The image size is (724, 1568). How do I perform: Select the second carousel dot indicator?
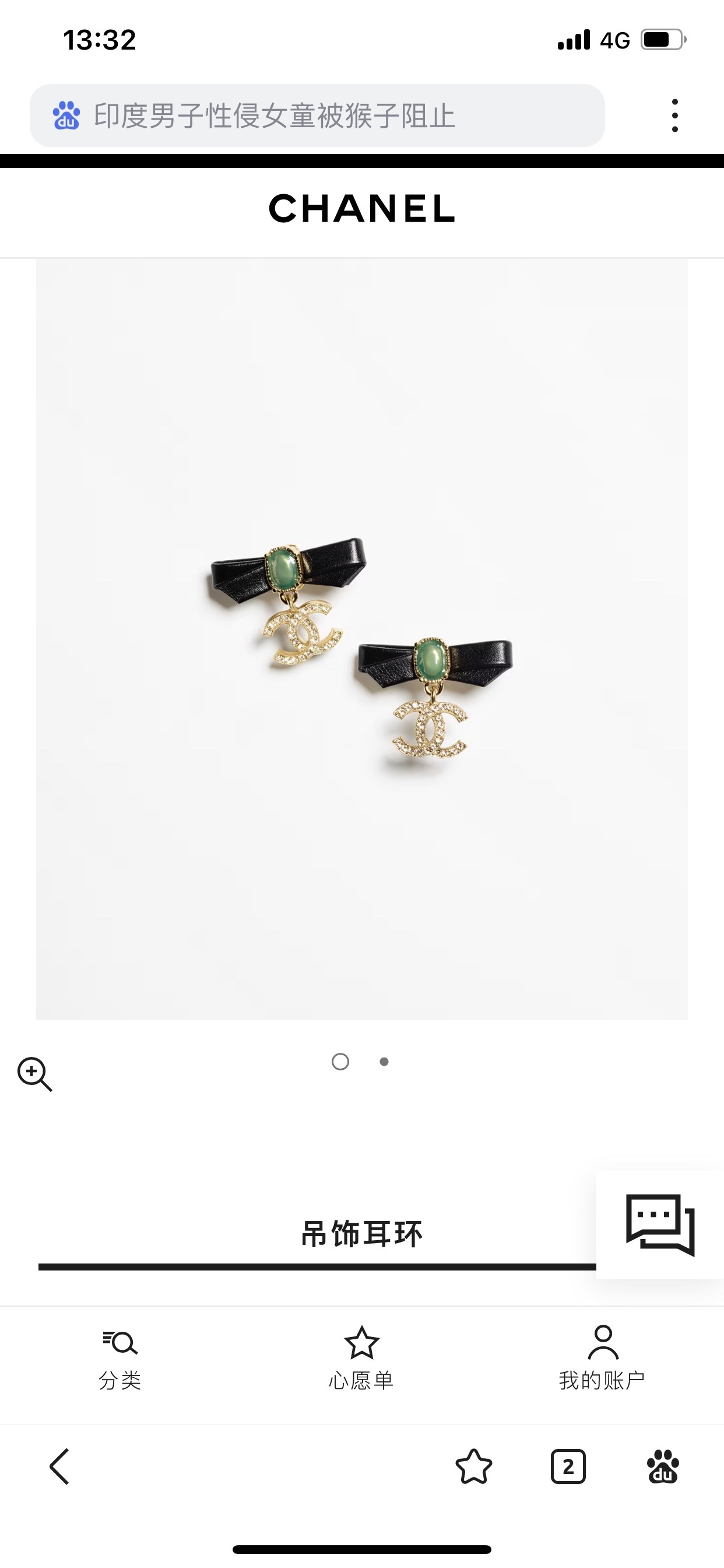[384, 1062]
